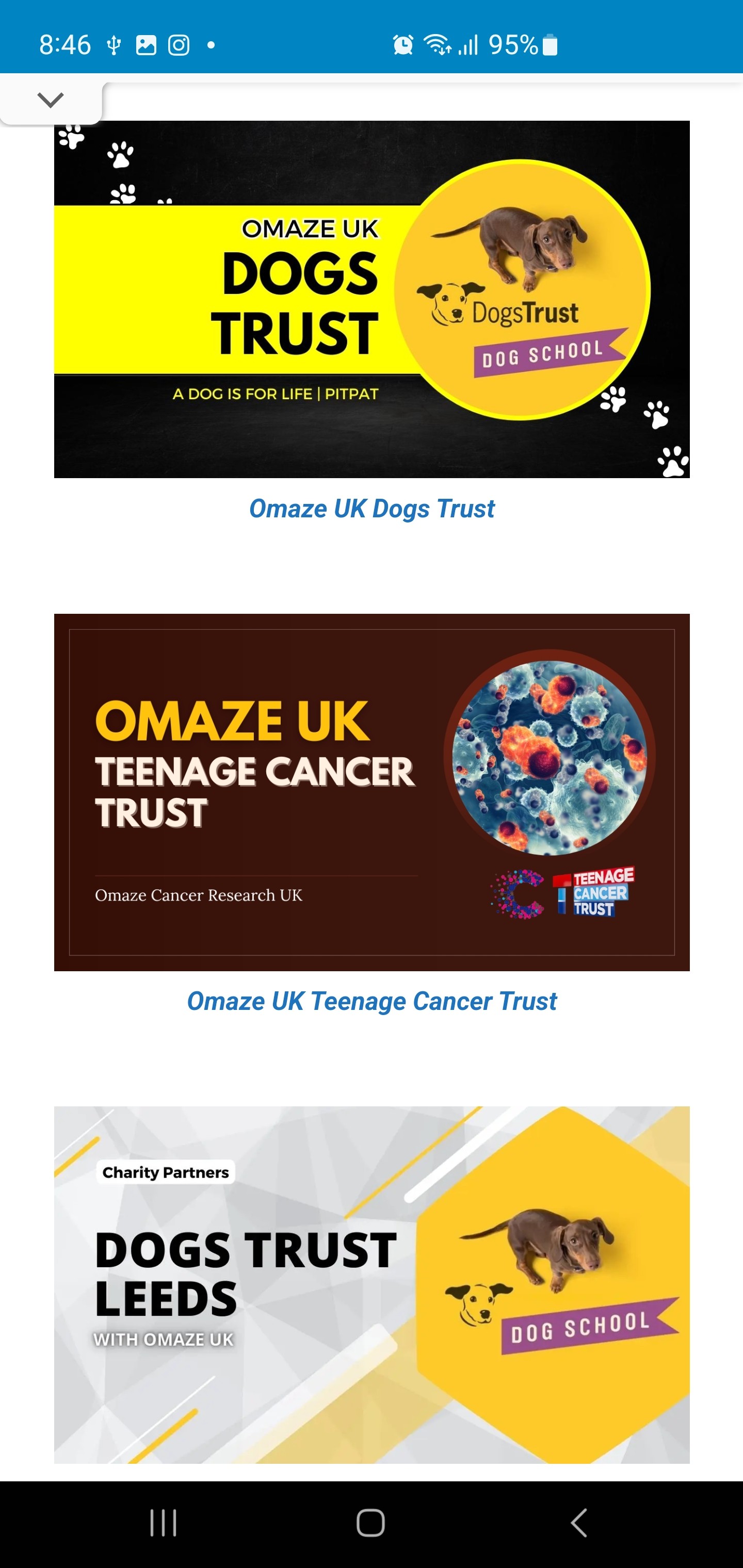Follow the Omaze UK Teenage Cancer Trust link

[372, 1001]
